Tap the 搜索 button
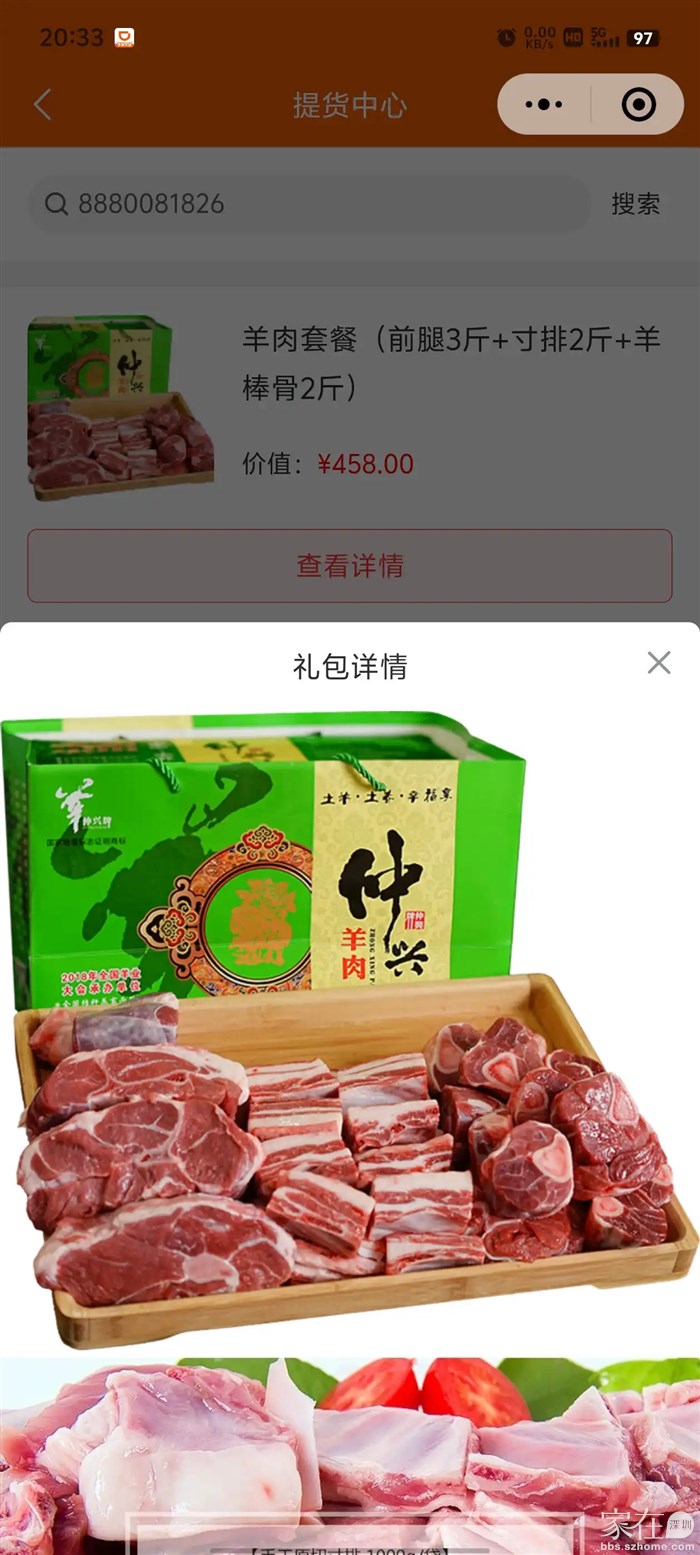This screenshot has height=1555, width=700. point(635,204)
